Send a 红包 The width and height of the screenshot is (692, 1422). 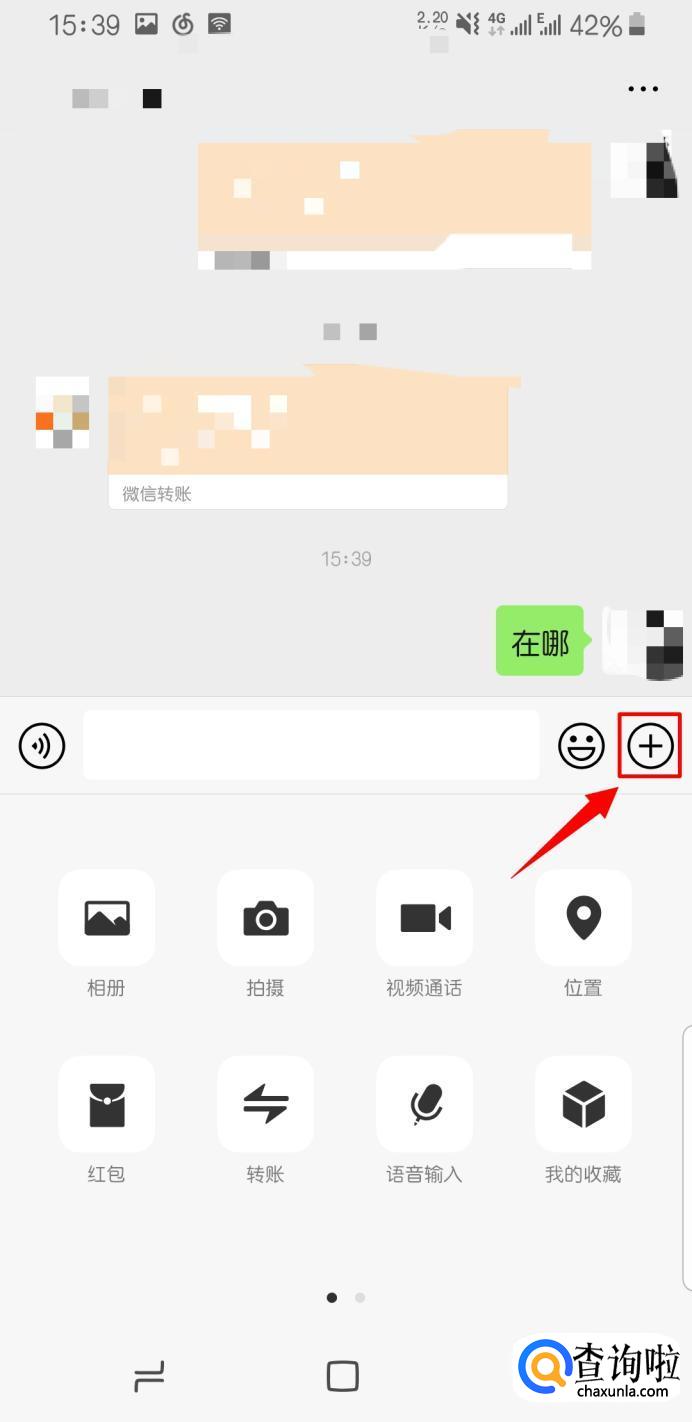tap(106, 1104)
